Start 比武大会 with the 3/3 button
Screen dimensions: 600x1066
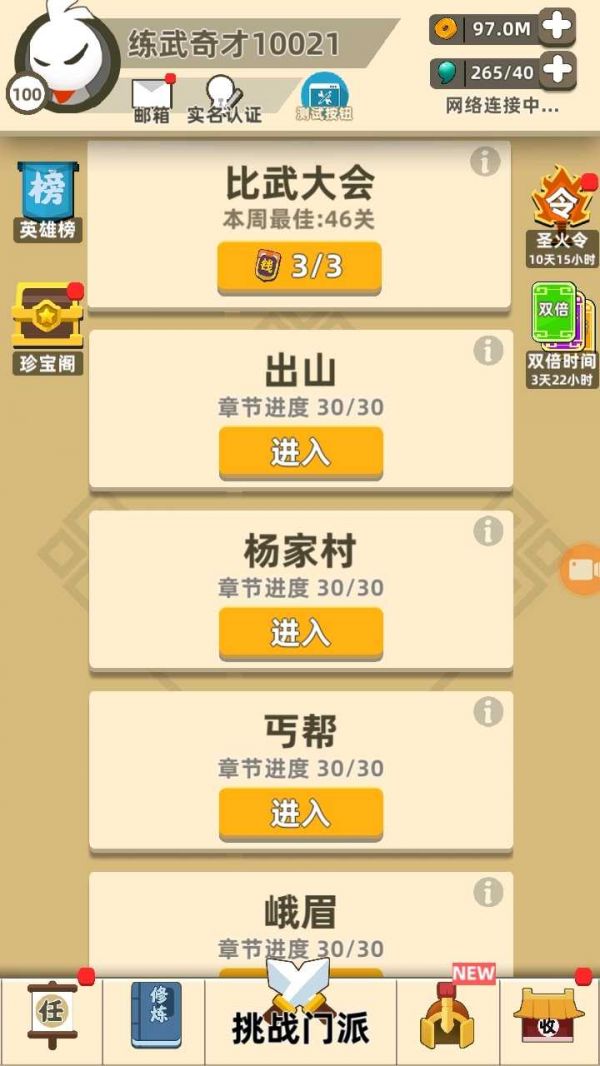(299, 268)
